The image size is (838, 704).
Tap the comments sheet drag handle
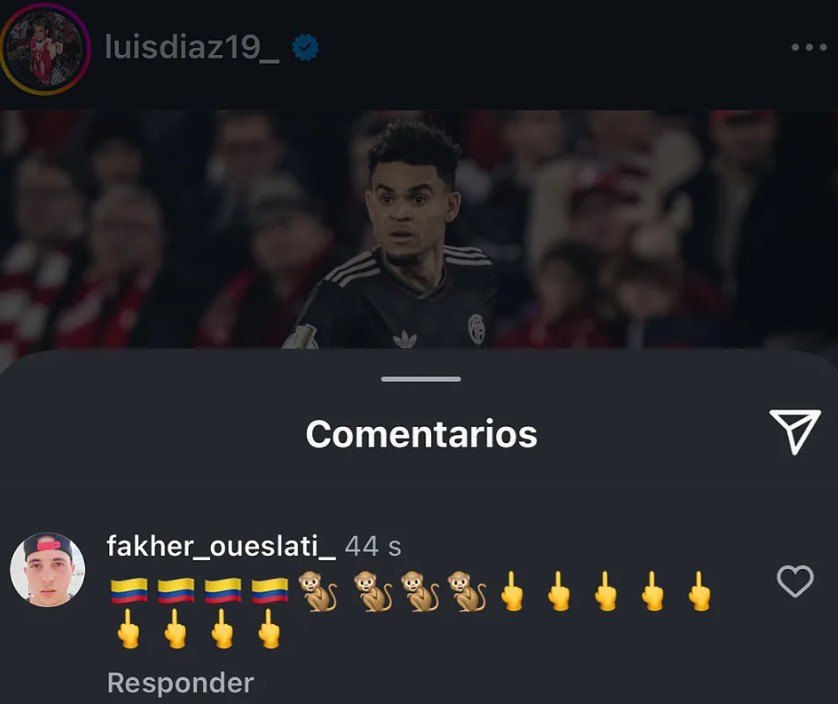click(x=421, y=379)
